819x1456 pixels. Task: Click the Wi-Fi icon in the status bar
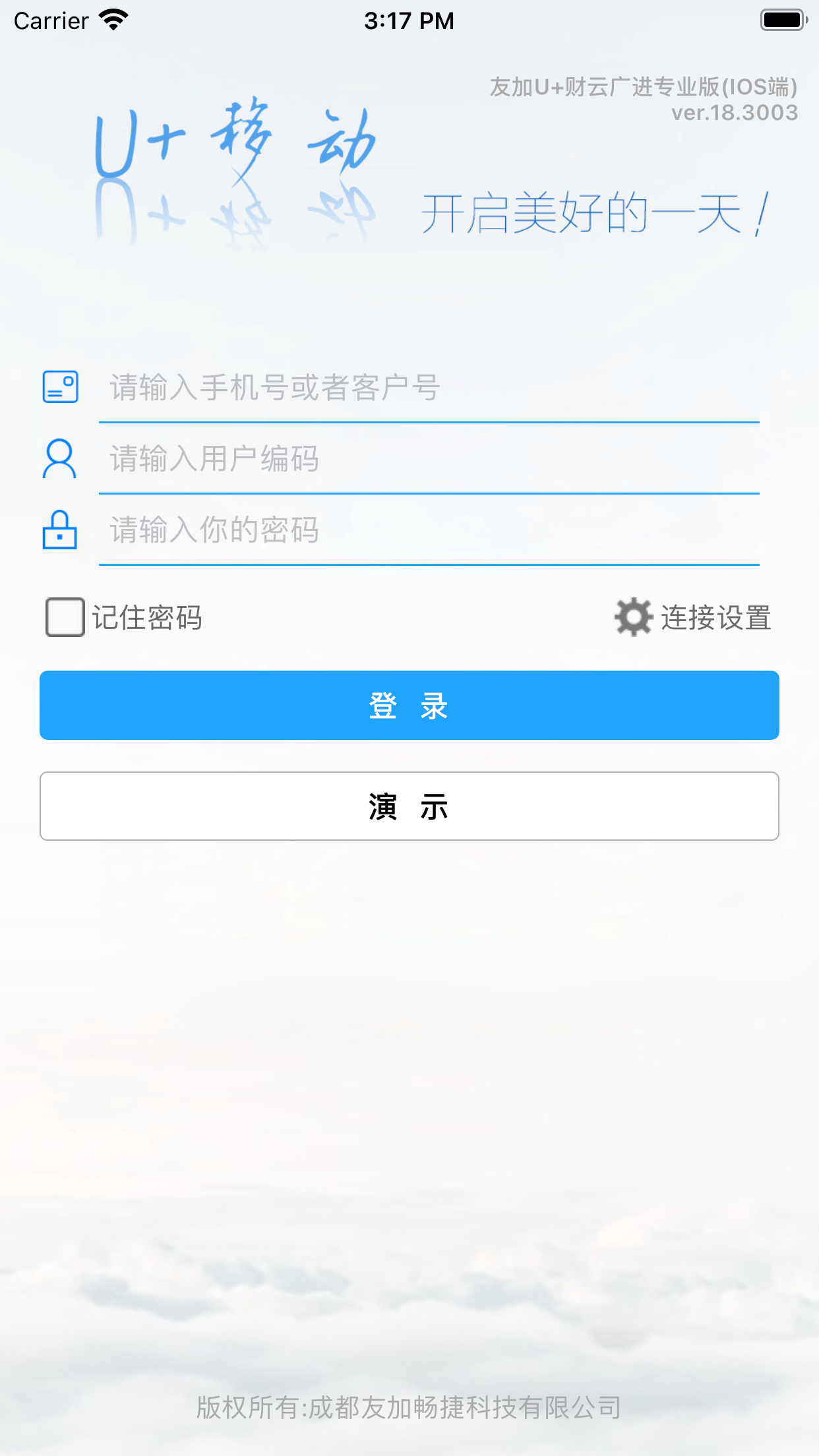[x=112, y=18]
